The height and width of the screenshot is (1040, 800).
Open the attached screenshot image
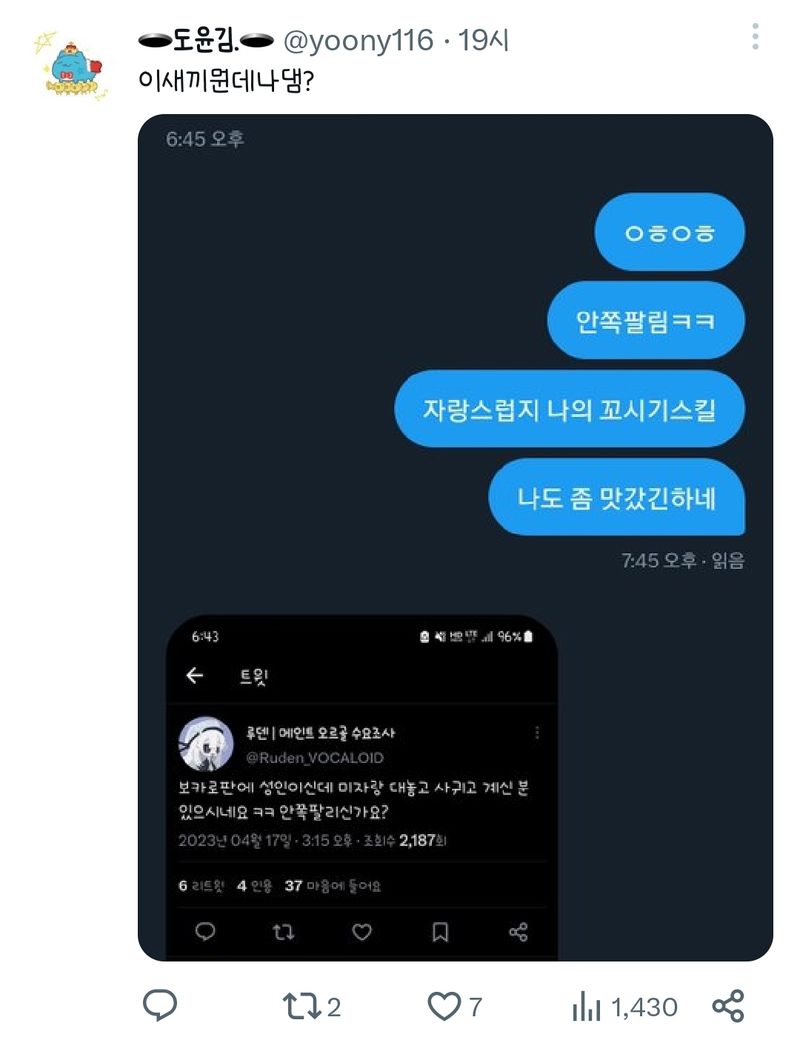[x=455, y=538]
